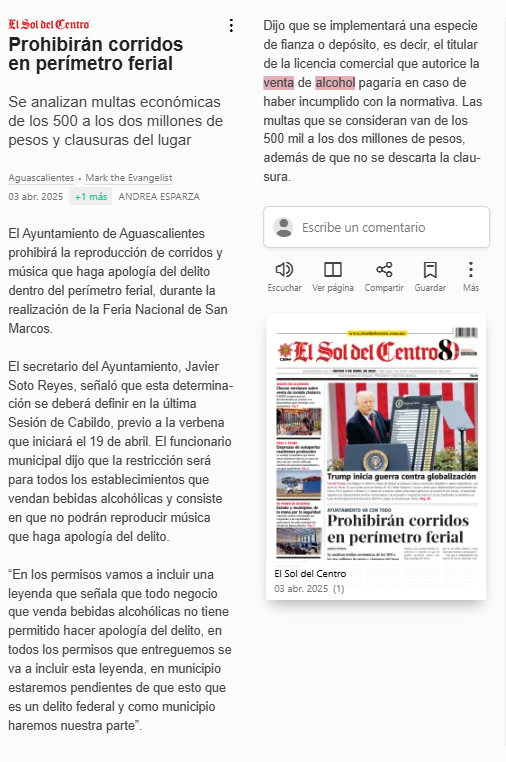Tap the +1 más chip
Image resolution: width=506 pixels, height=762 pixels.
[91, 197]
